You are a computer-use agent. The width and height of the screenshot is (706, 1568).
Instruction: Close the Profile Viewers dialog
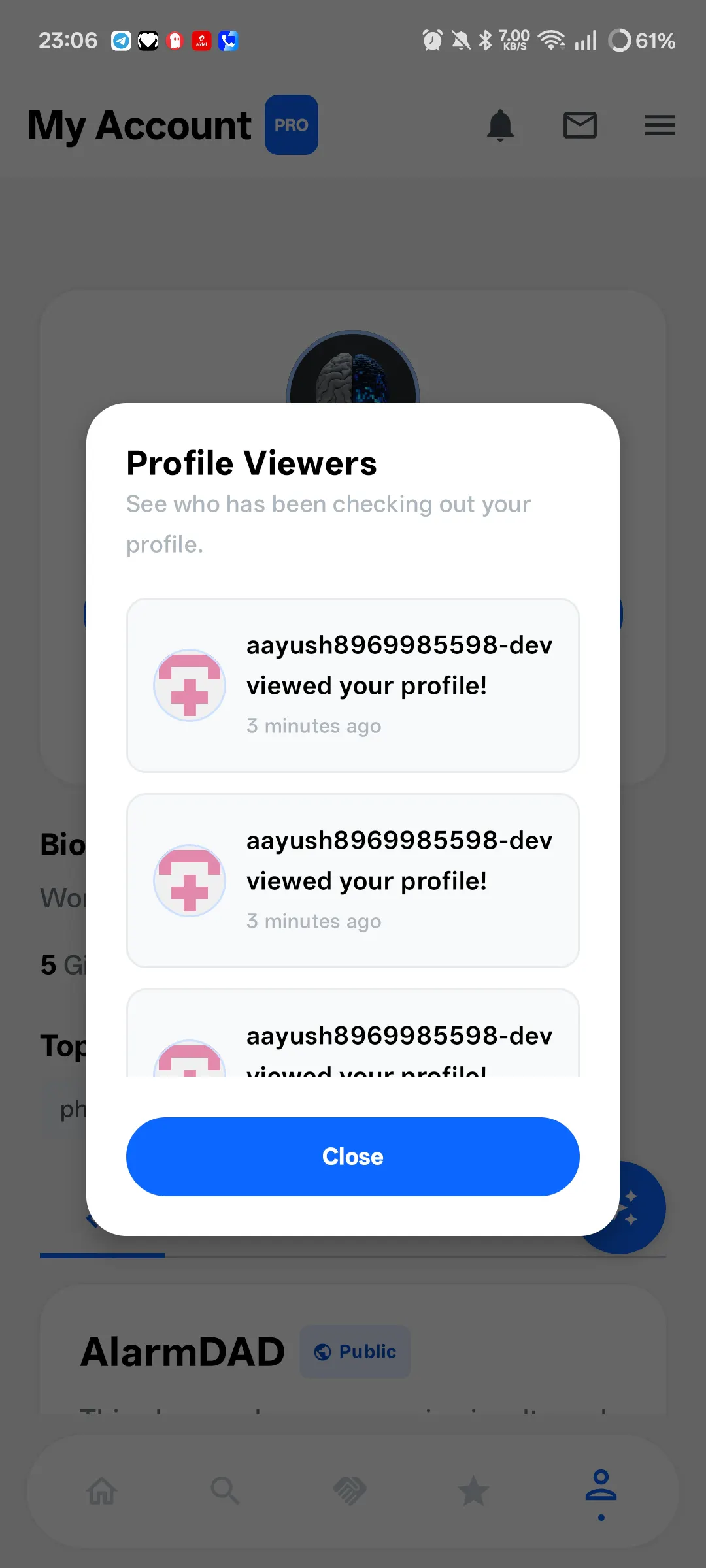(x=352, y=1156)
